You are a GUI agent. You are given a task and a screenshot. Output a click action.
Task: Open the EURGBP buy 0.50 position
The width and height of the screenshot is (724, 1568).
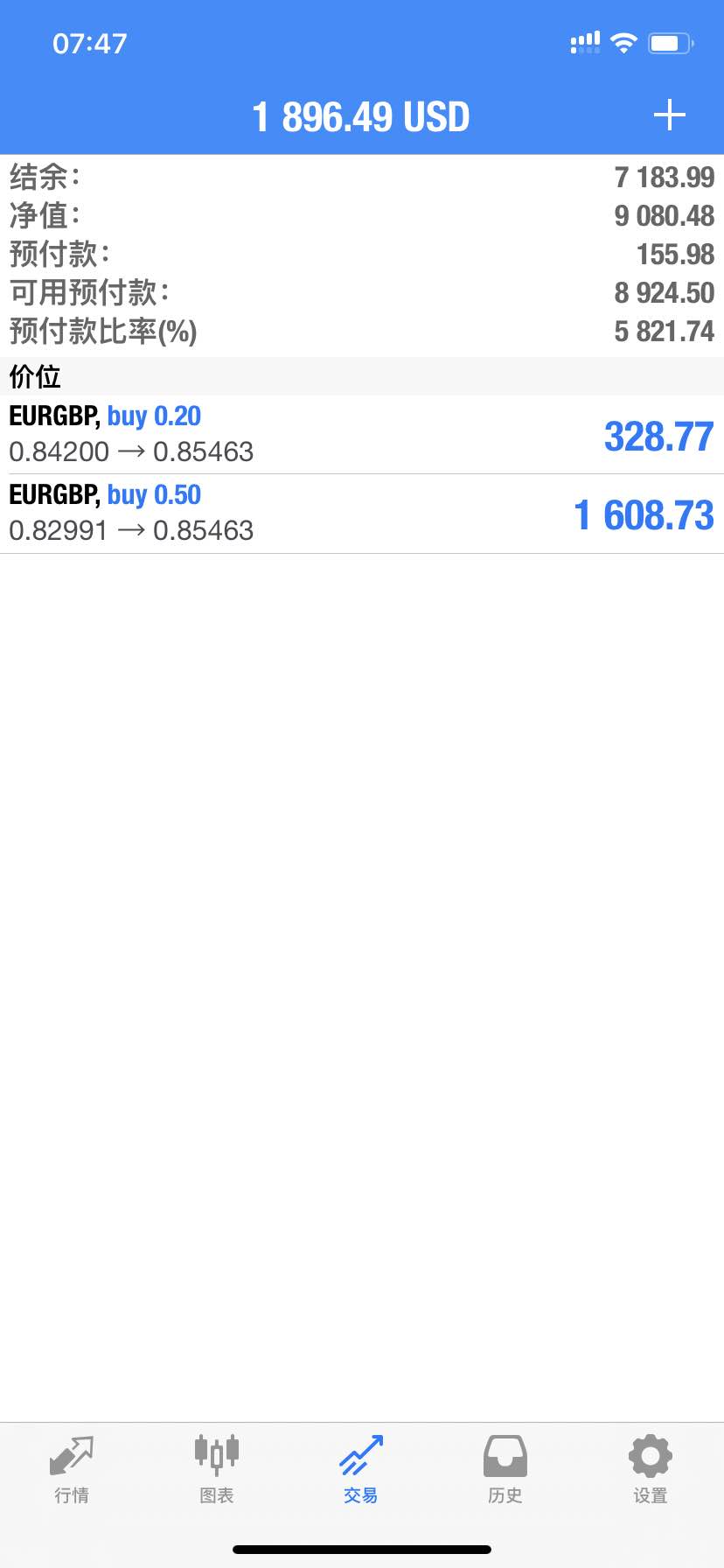tap(362, 514)
